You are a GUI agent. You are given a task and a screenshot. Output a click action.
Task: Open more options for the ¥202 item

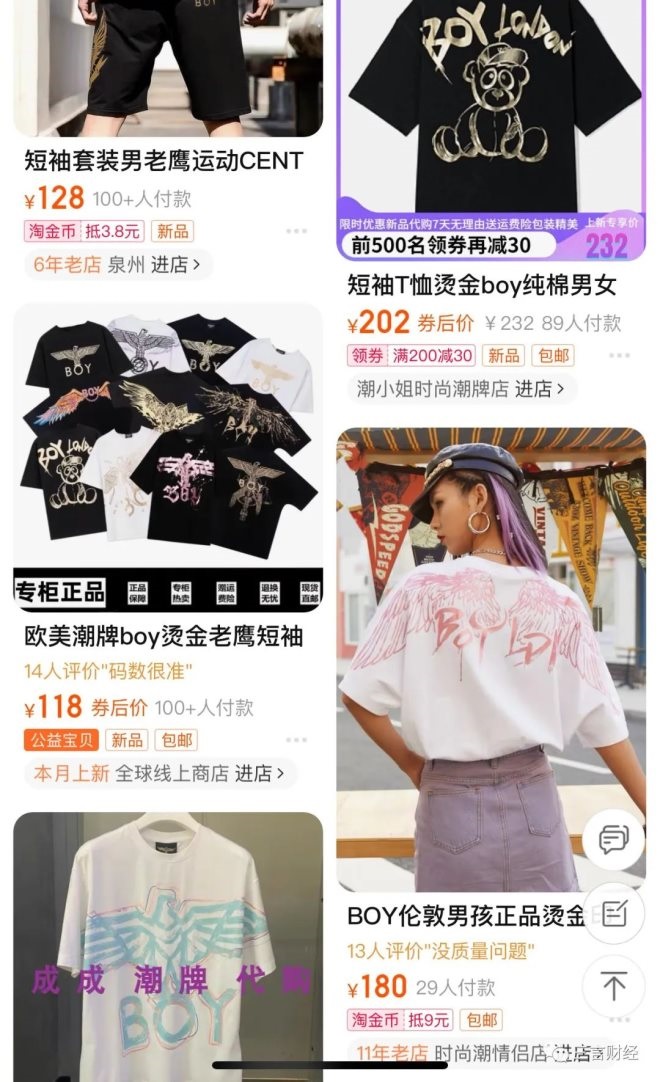[x=620, y=355]
